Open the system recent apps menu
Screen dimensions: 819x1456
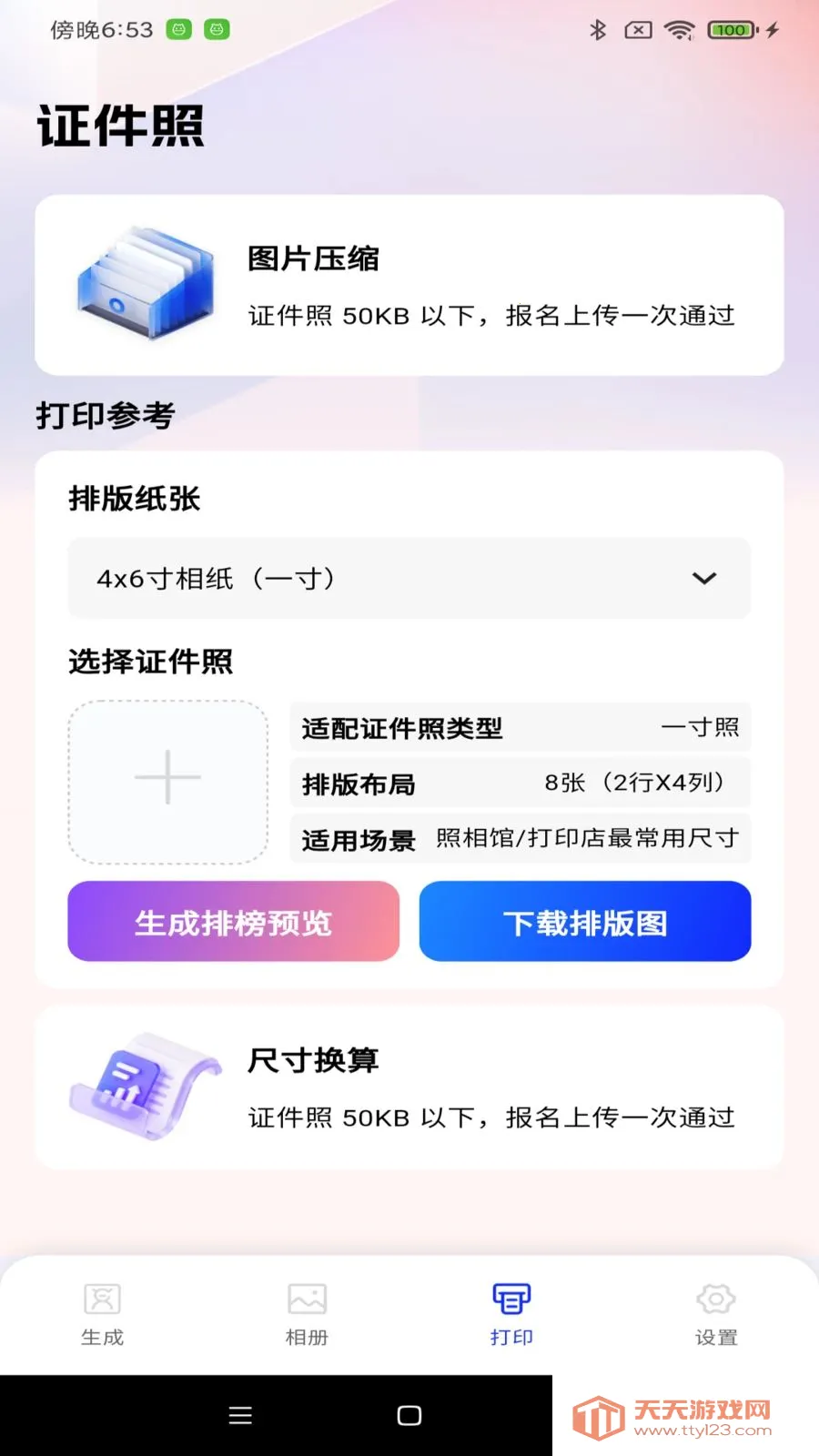(240, 1416)
